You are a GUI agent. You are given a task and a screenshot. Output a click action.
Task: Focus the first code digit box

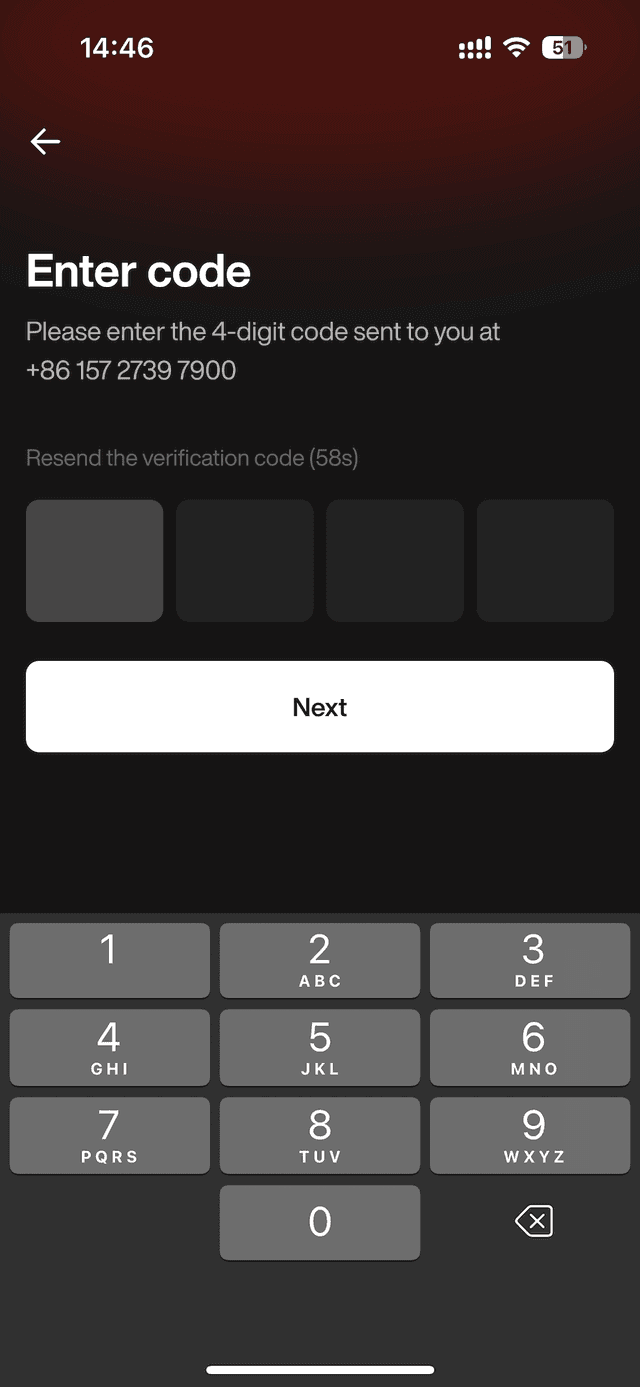click(x=95, y=561)
